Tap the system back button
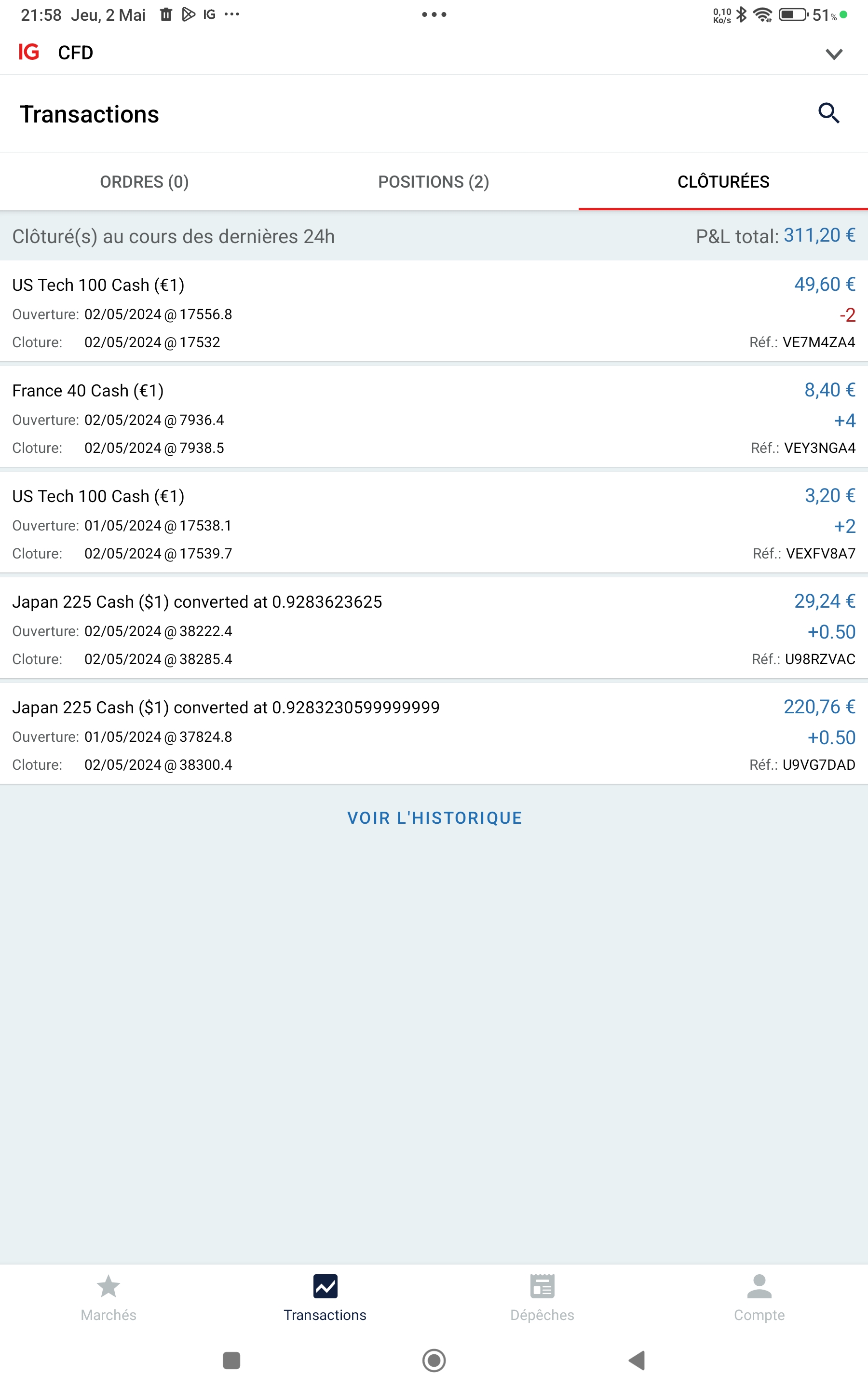 click(x=637, y=1360)
